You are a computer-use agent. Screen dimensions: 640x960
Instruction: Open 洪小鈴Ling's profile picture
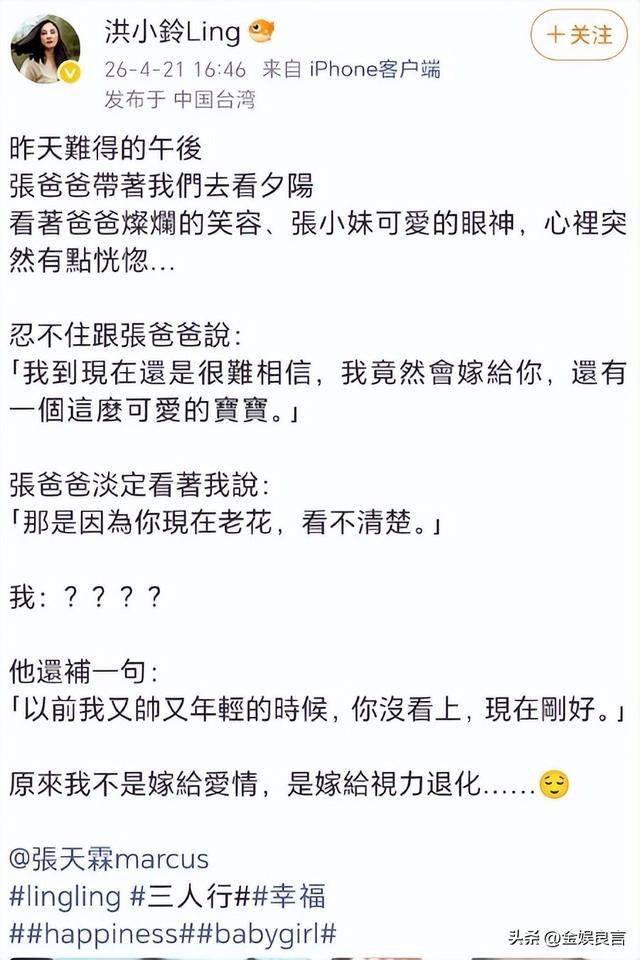pos(45,50)
